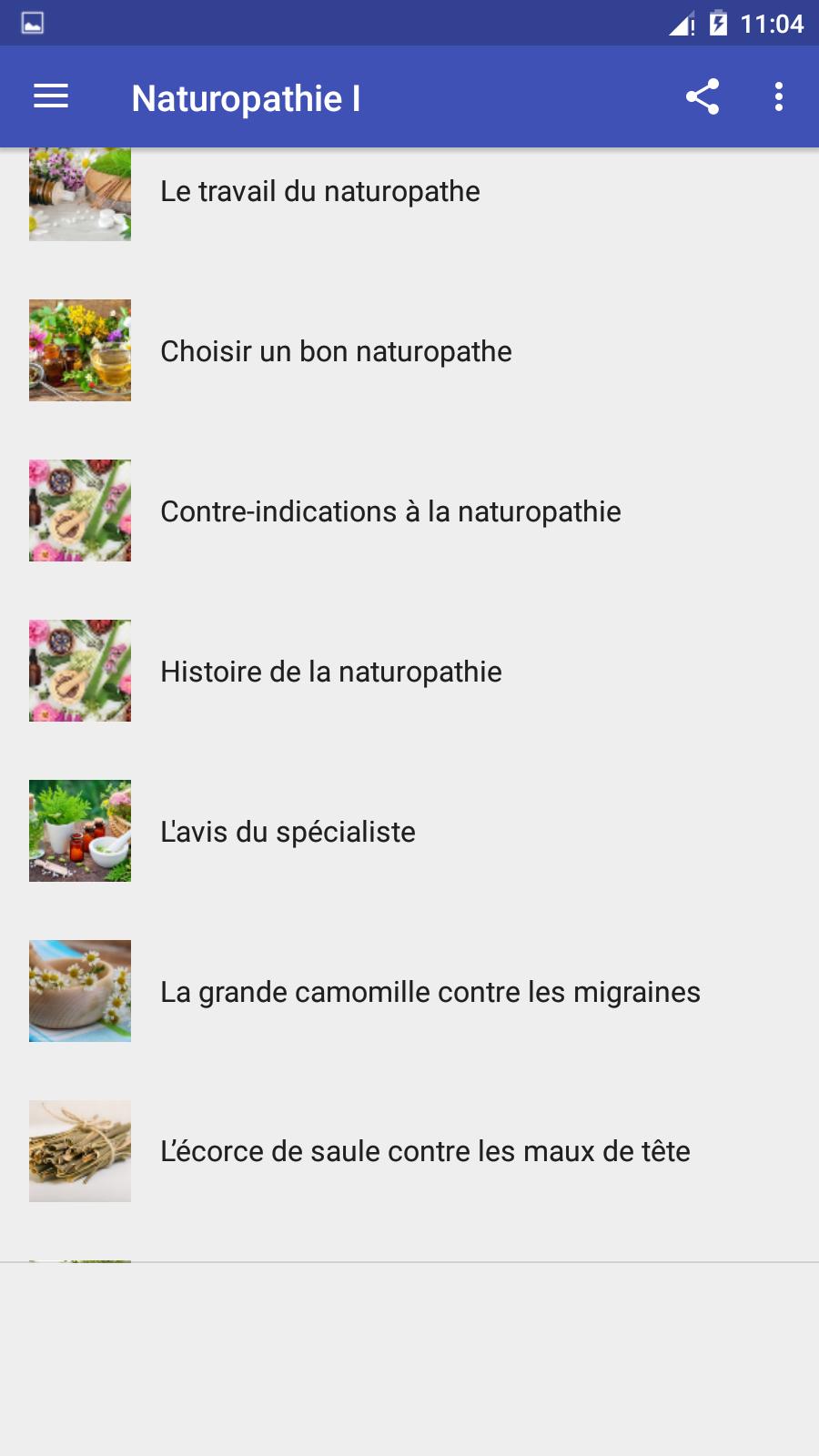Open Contre-indications à la naturopathie article
The width and height of the screenshot is (819, 1456).
(x=409, y=511)
